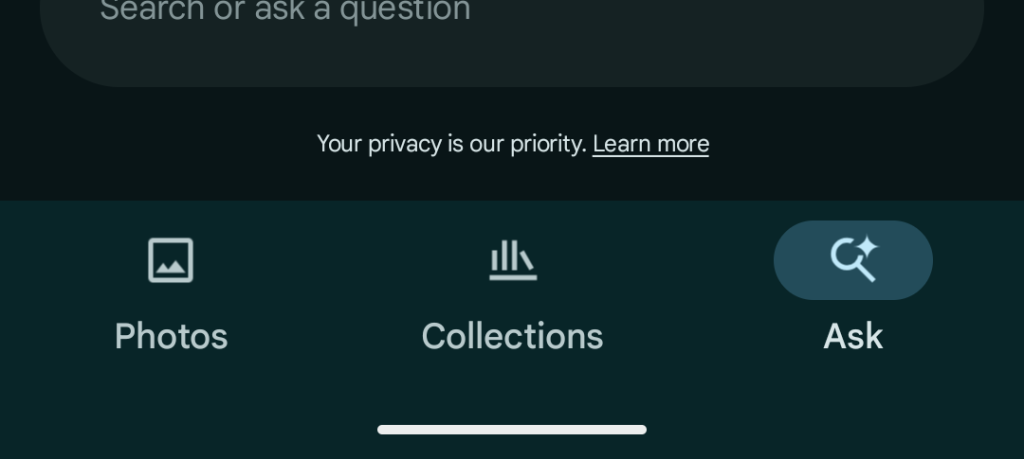Open the privacy Learn more link

651,144
